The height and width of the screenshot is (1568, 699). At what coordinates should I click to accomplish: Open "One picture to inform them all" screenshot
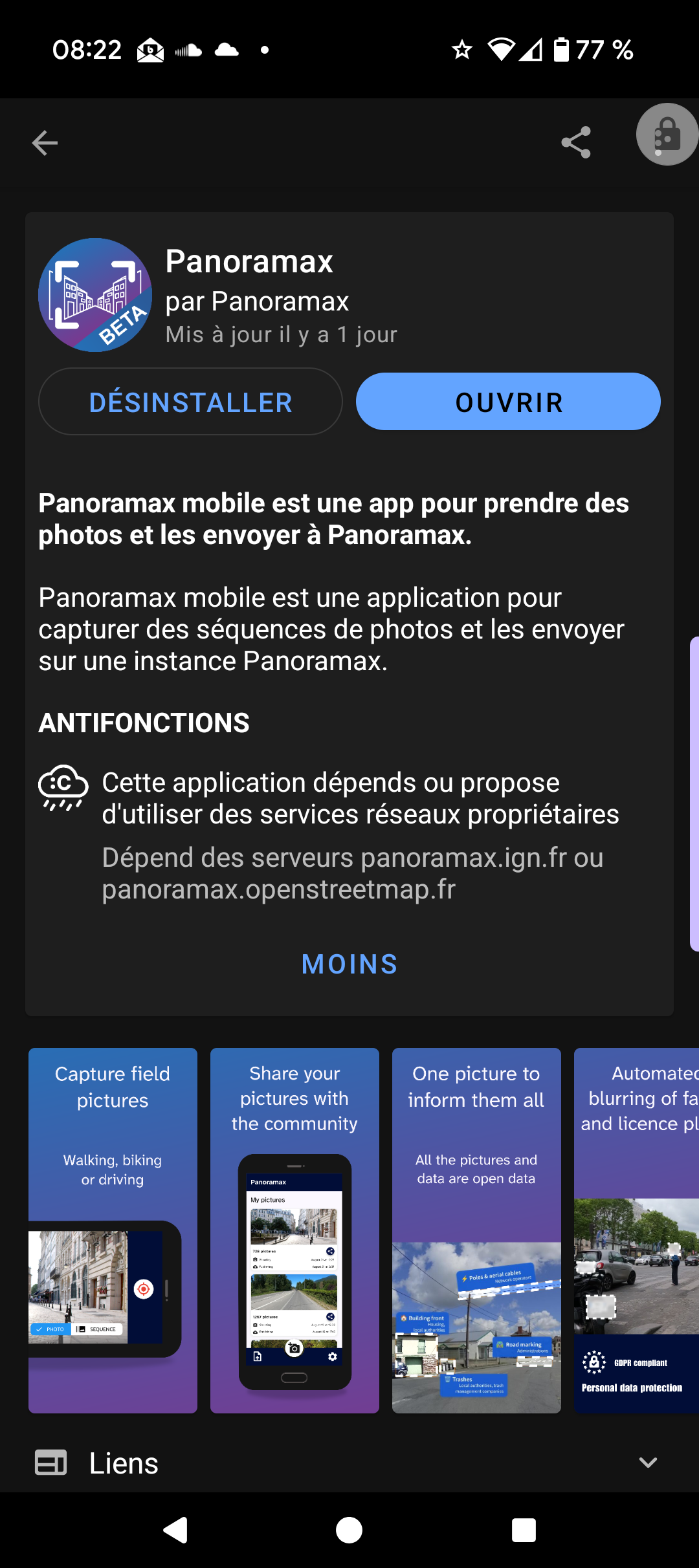coord(476,1230)
